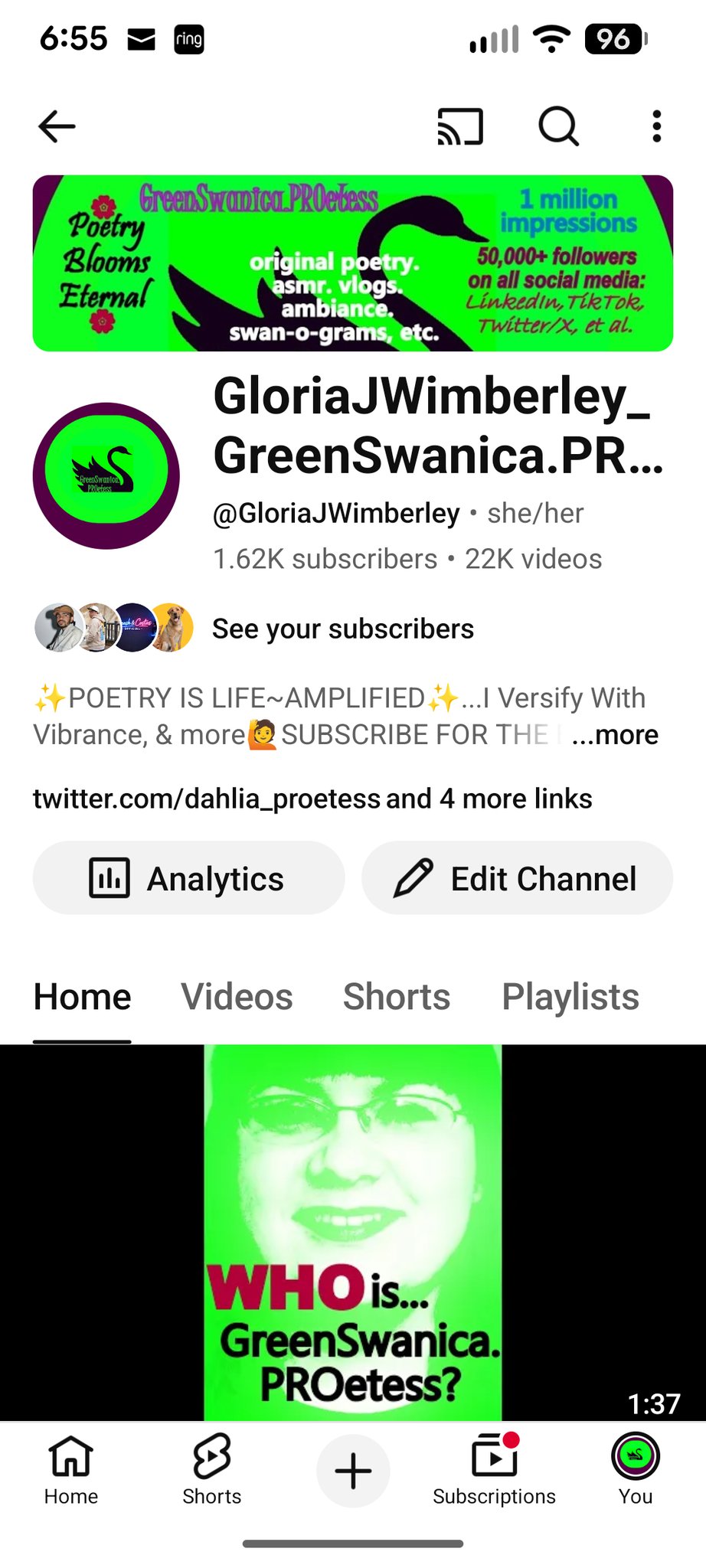See your subscribers list
Screen dimensions: 706x1568
click(x=342, y=629)
